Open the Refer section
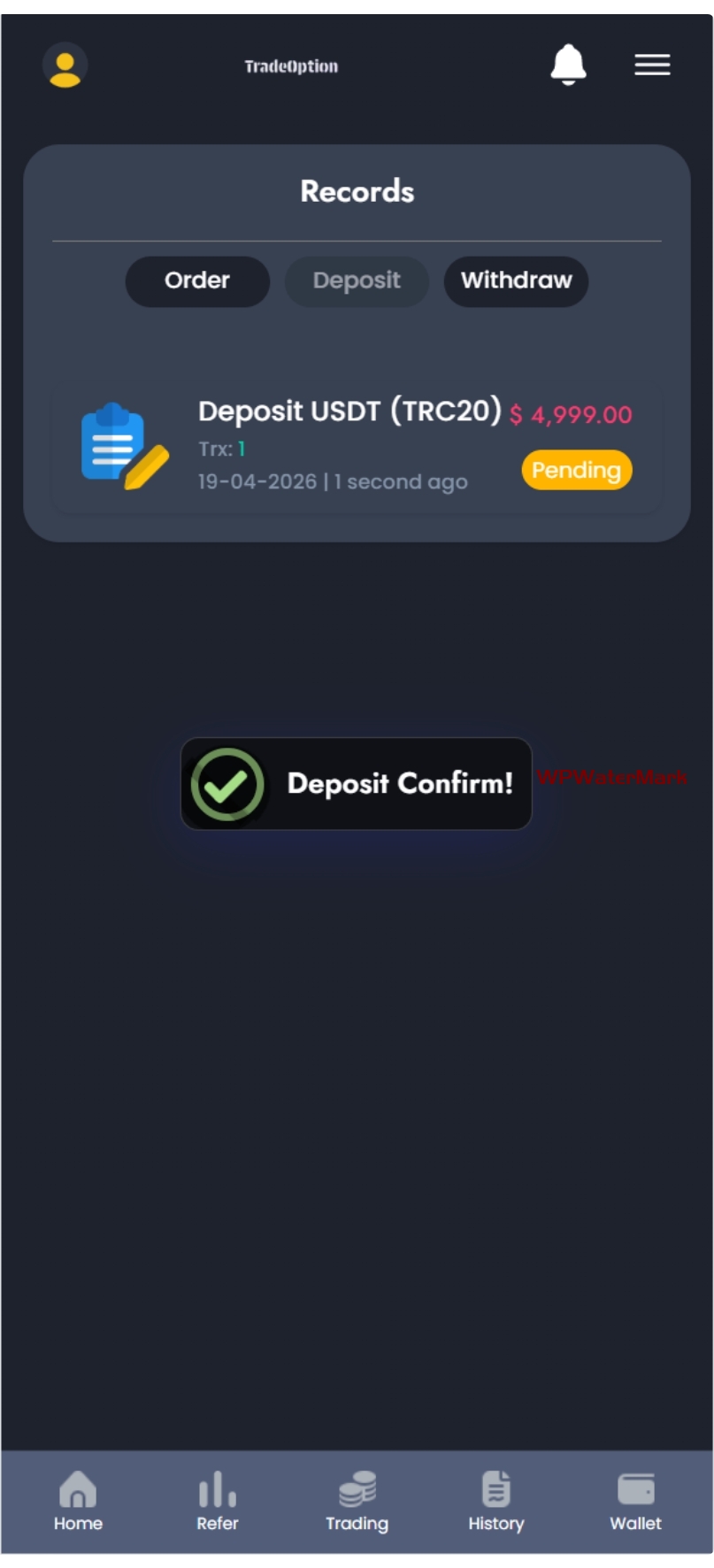Image resolution: width=714 pixels, height=1568 pixels. (218, 1501)
